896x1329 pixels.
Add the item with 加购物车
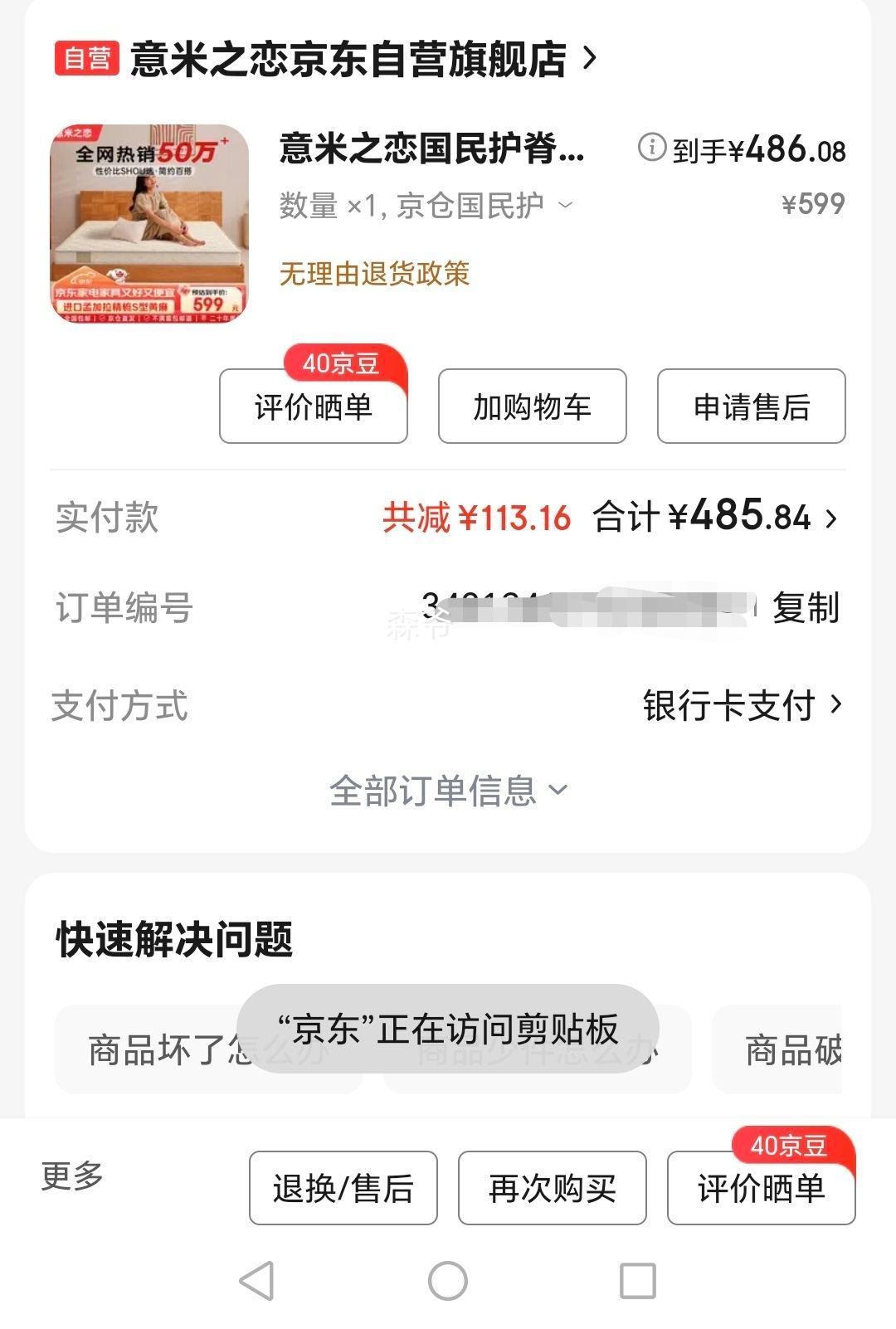tap(532, 406)
